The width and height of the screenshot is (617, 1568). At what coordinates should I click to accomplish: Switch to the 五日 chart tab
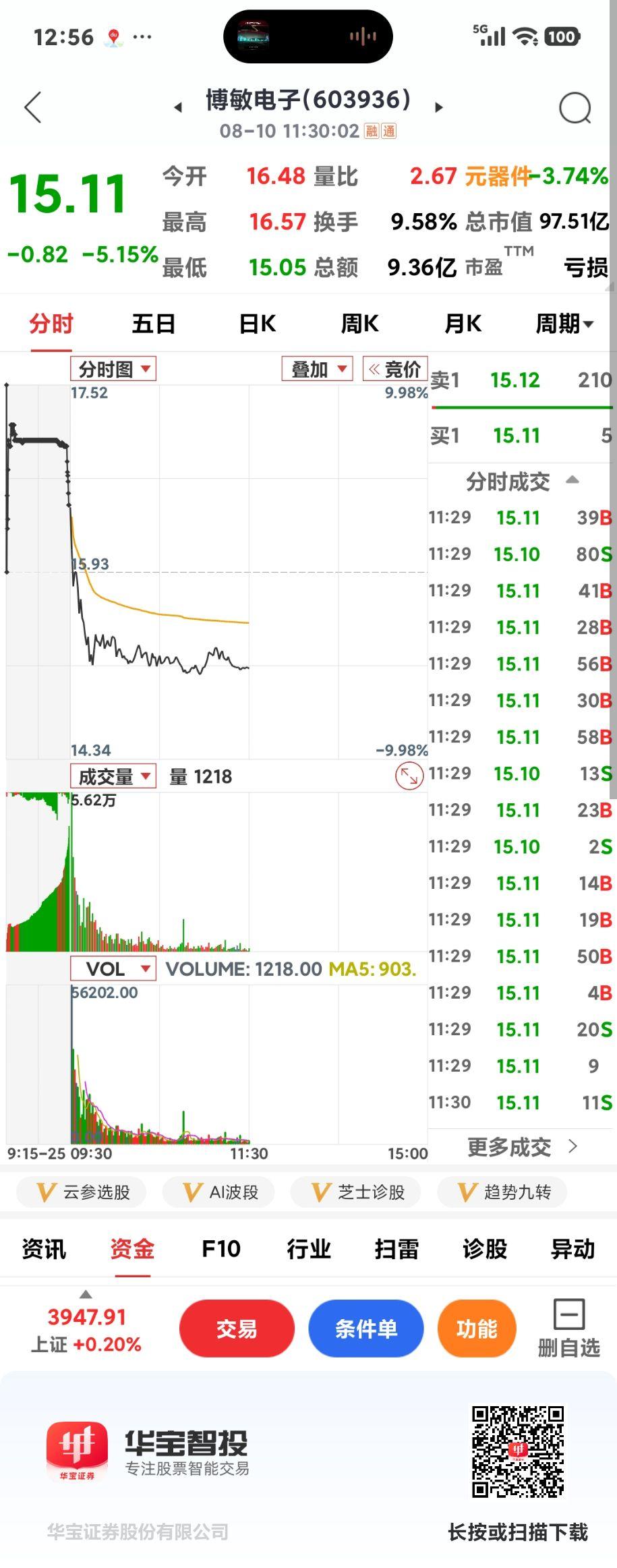pyautogui.click(x=154, y=324)
